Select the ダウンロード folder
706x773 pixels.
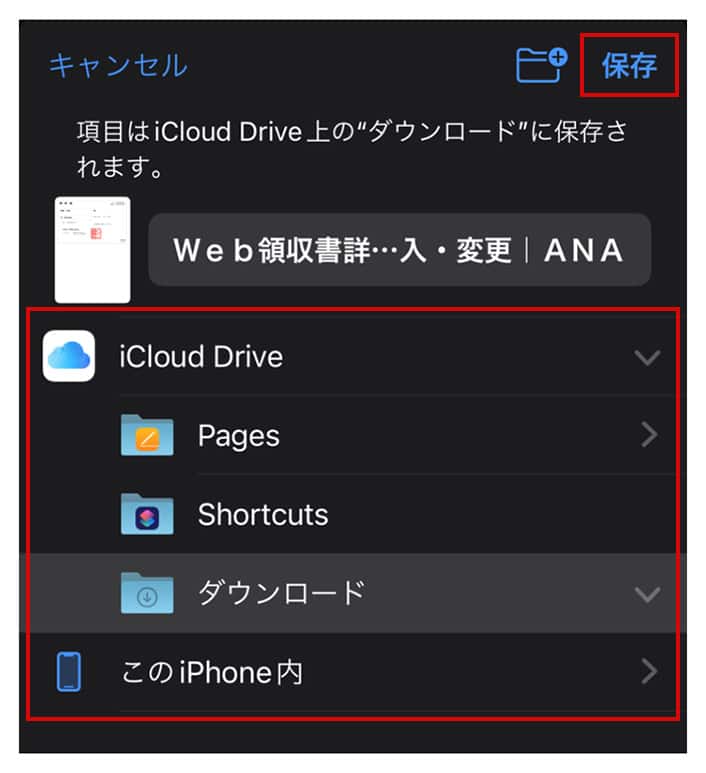pyautogui.click(x=281, y=593)
